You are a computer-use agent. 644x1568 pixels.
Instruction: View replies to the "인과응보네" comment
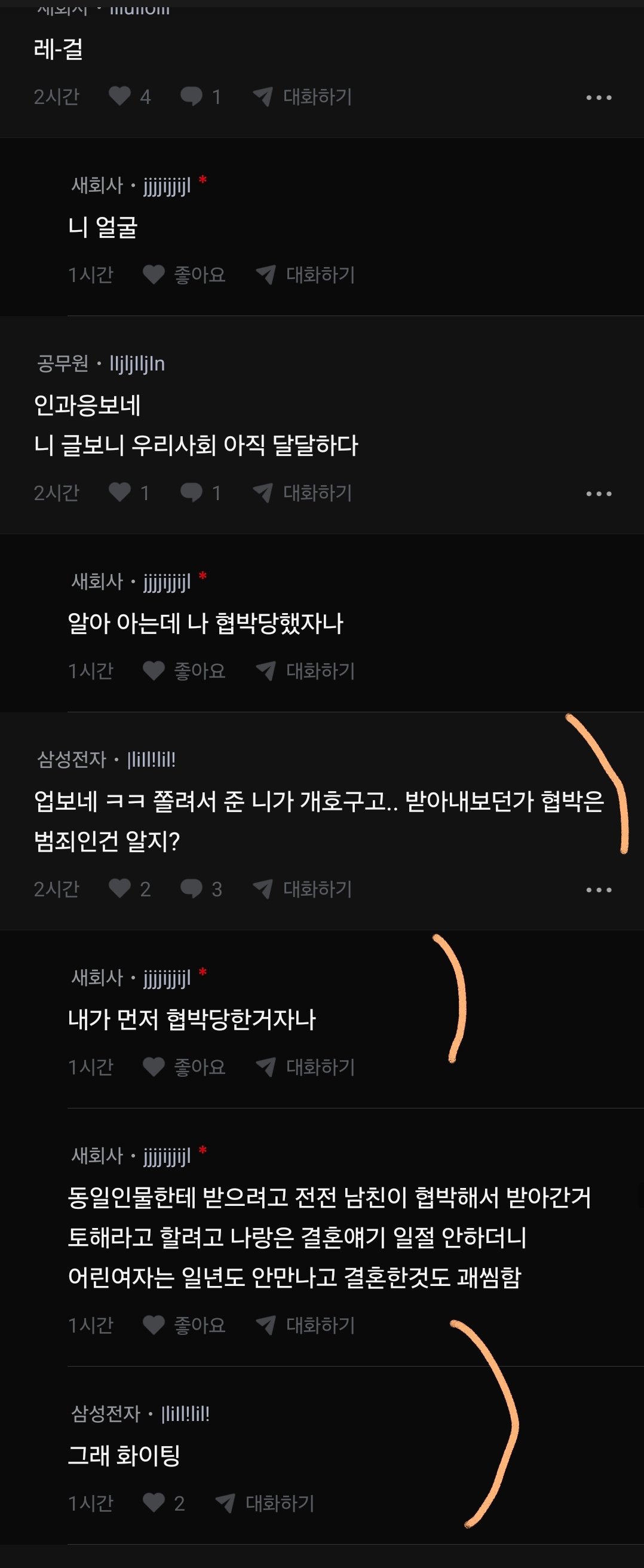tap(192, 492)
